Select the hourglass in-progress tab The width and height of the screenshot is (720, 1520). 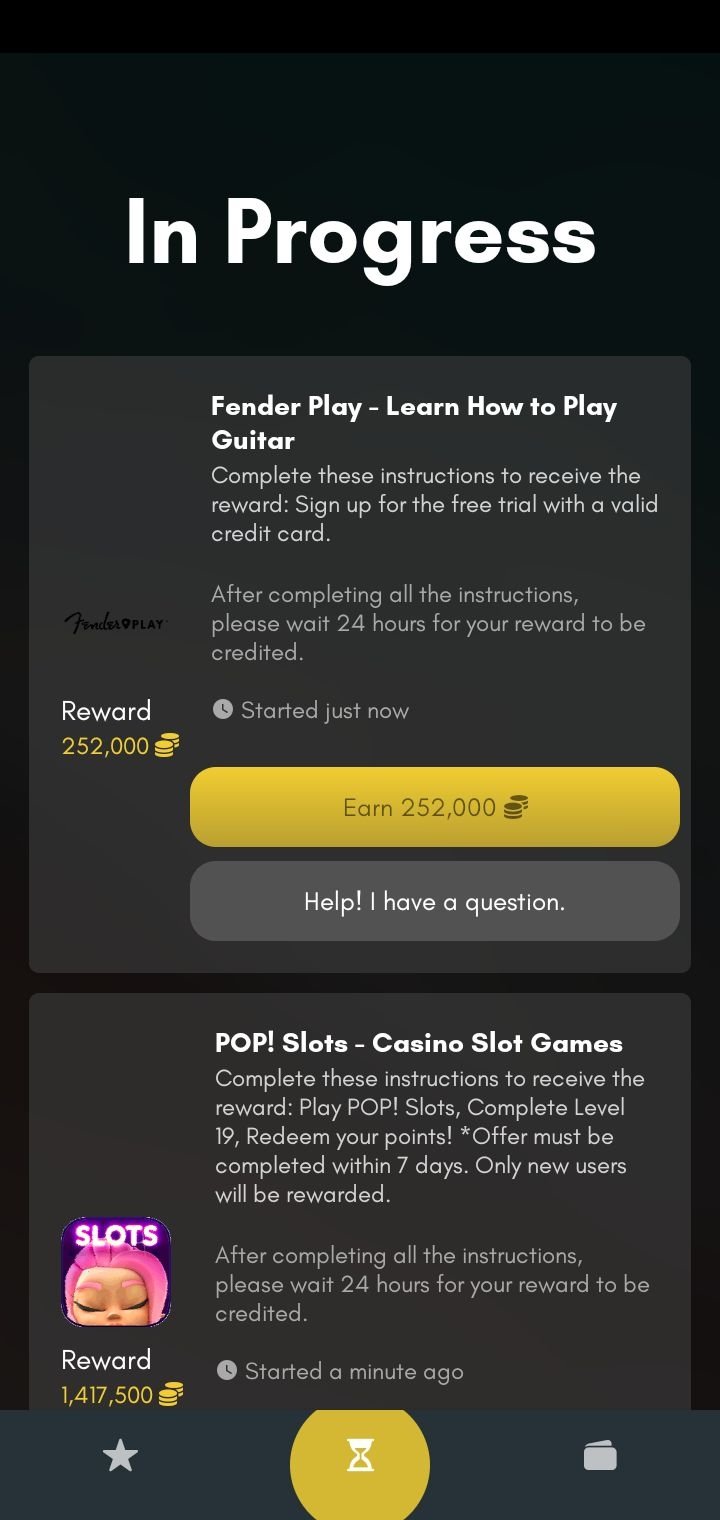point(360,1461)
